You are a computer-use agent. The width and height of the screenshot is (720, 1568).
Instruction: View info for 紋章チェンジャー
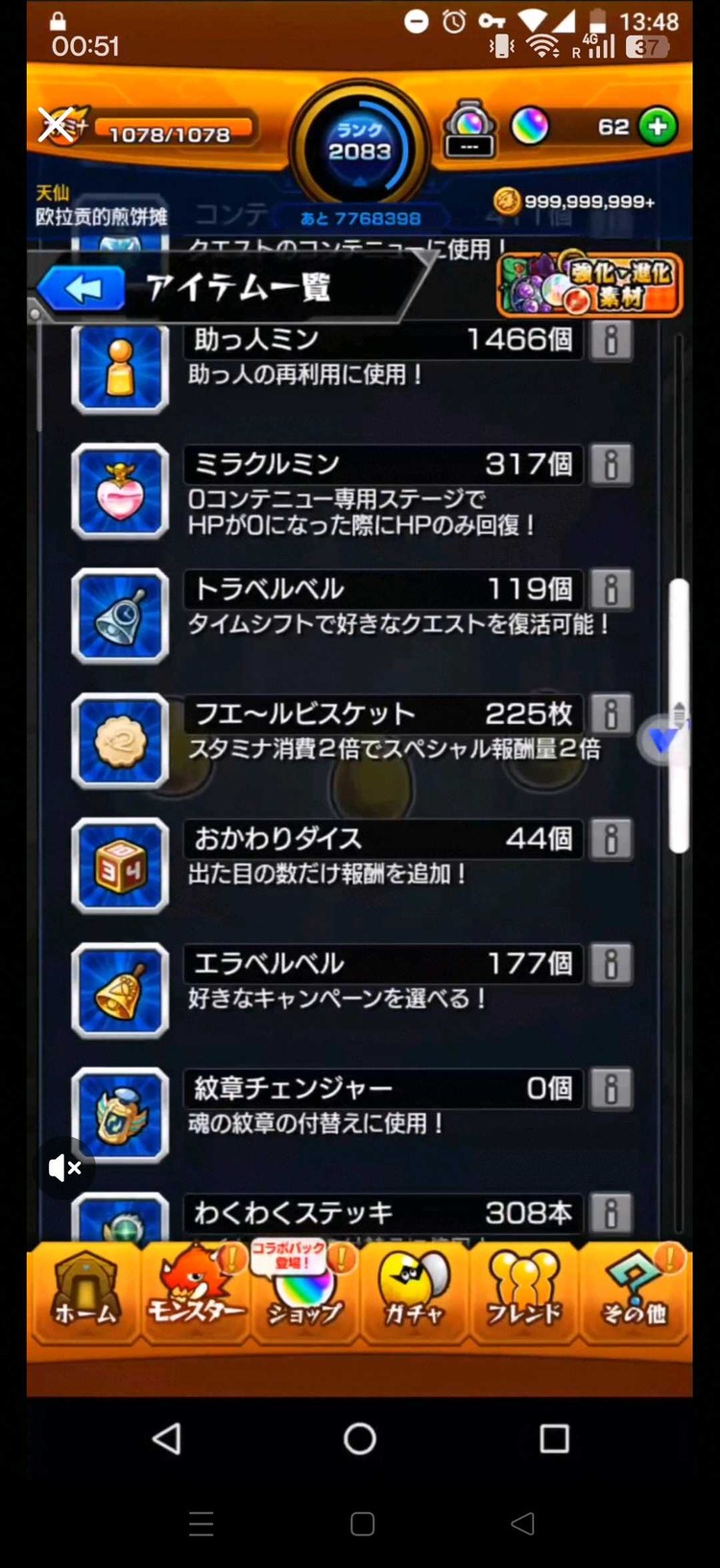(611, 1089)
